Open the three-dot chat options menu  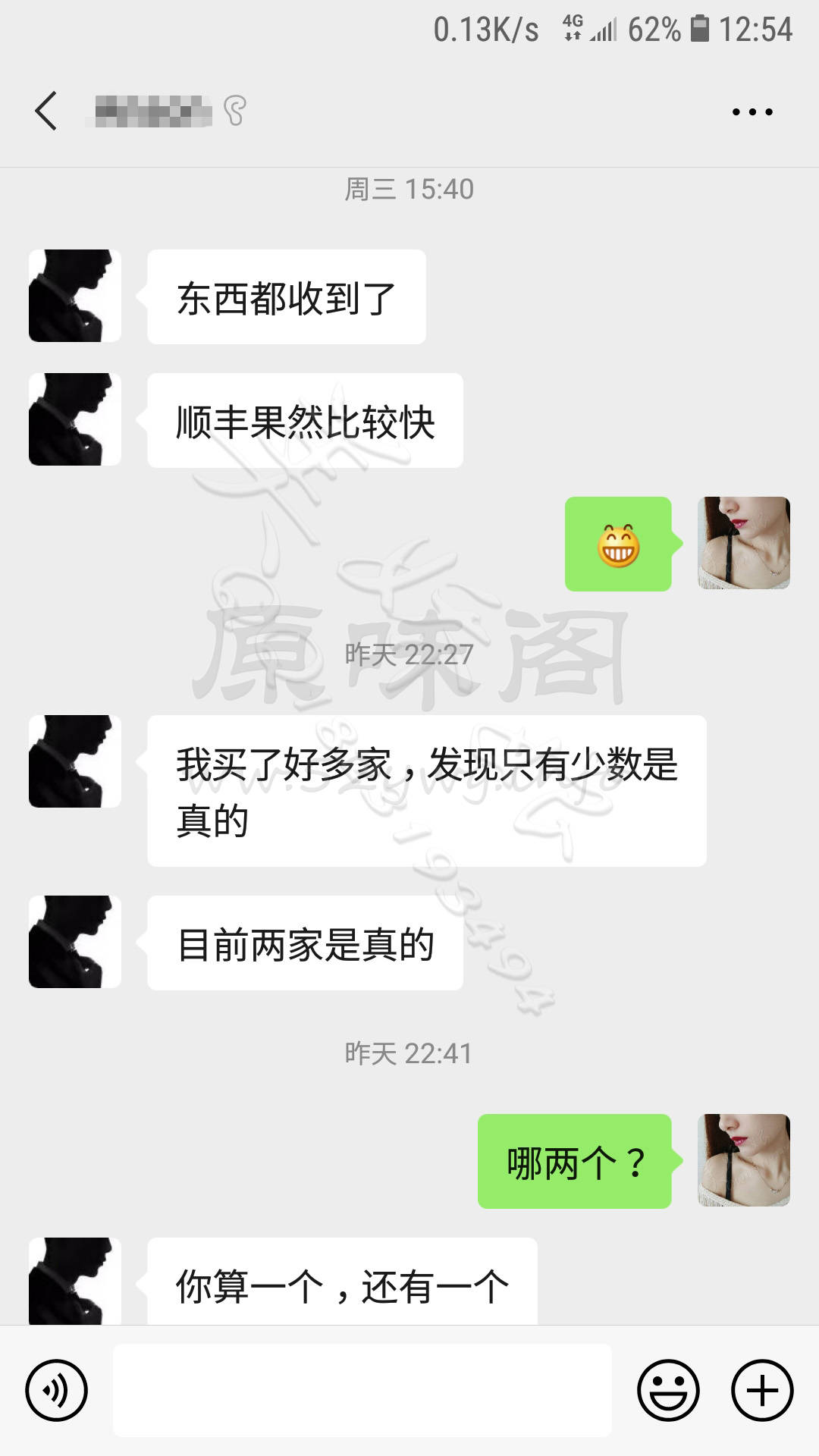point(752,112)
